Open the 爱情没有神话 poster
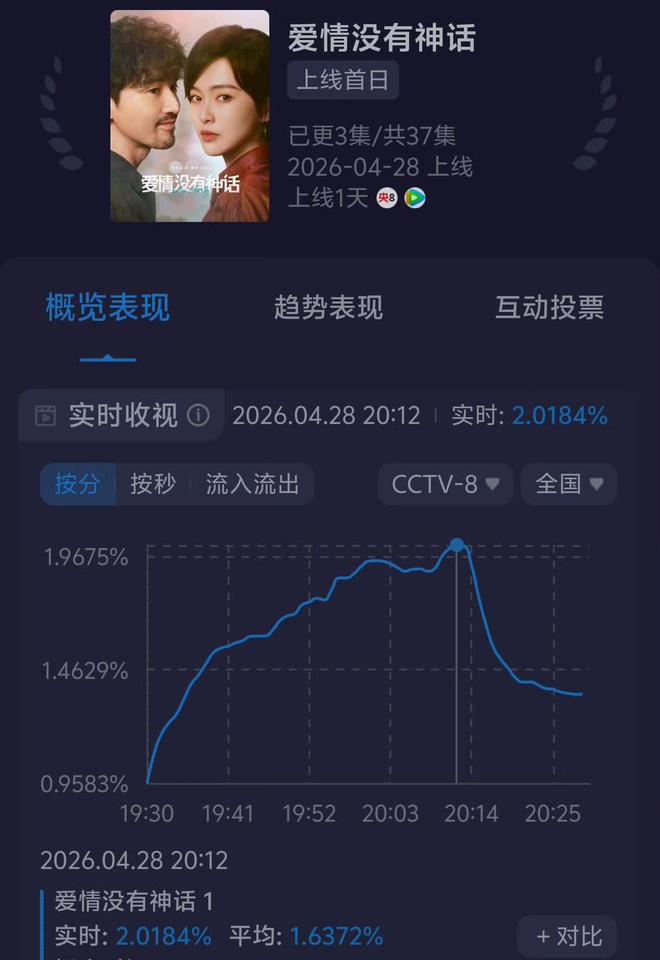This screenshot has height=960, width=660. click(189, 116)
